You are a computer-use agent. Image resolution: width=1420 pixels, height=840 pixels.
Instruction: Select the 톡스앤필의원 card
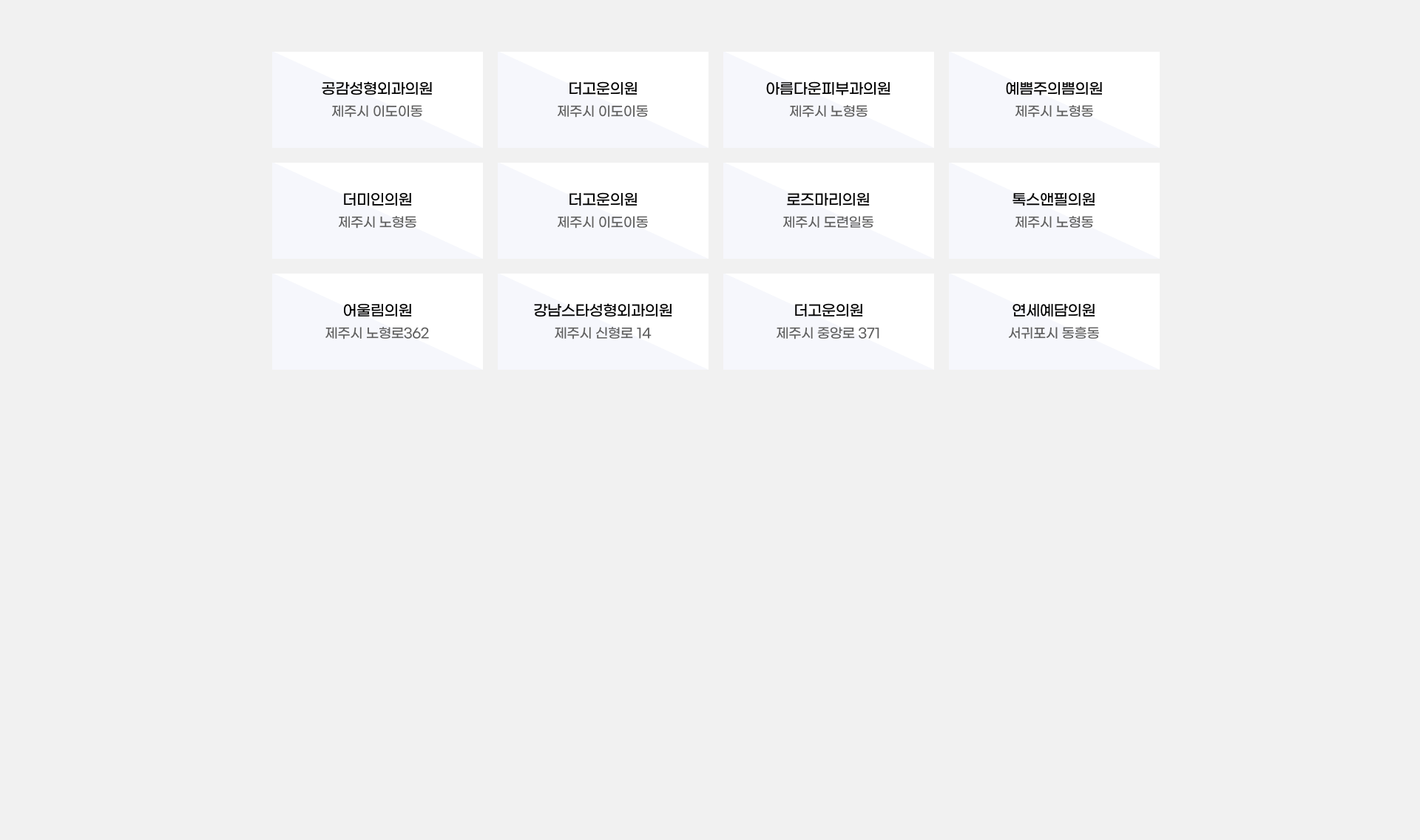click(x=1054, y=210)
